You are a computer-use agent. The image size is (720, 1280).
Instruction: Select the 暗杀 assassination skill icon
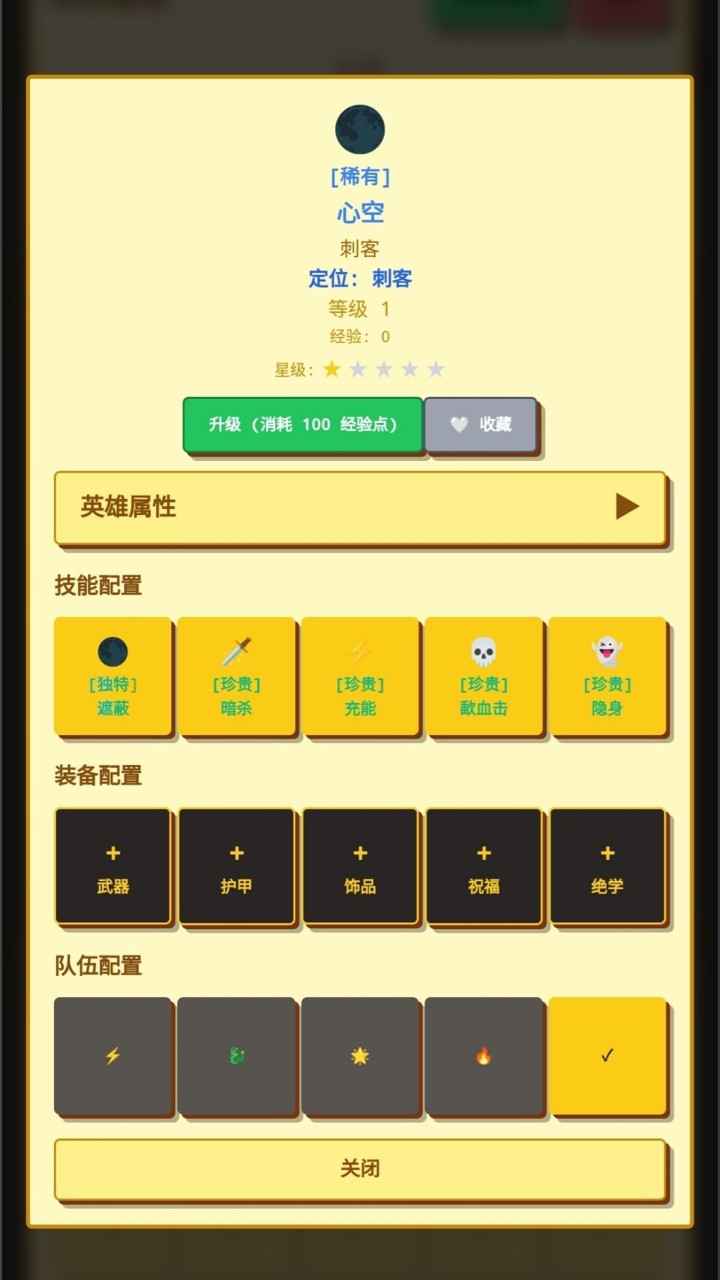tap(237, 677)
